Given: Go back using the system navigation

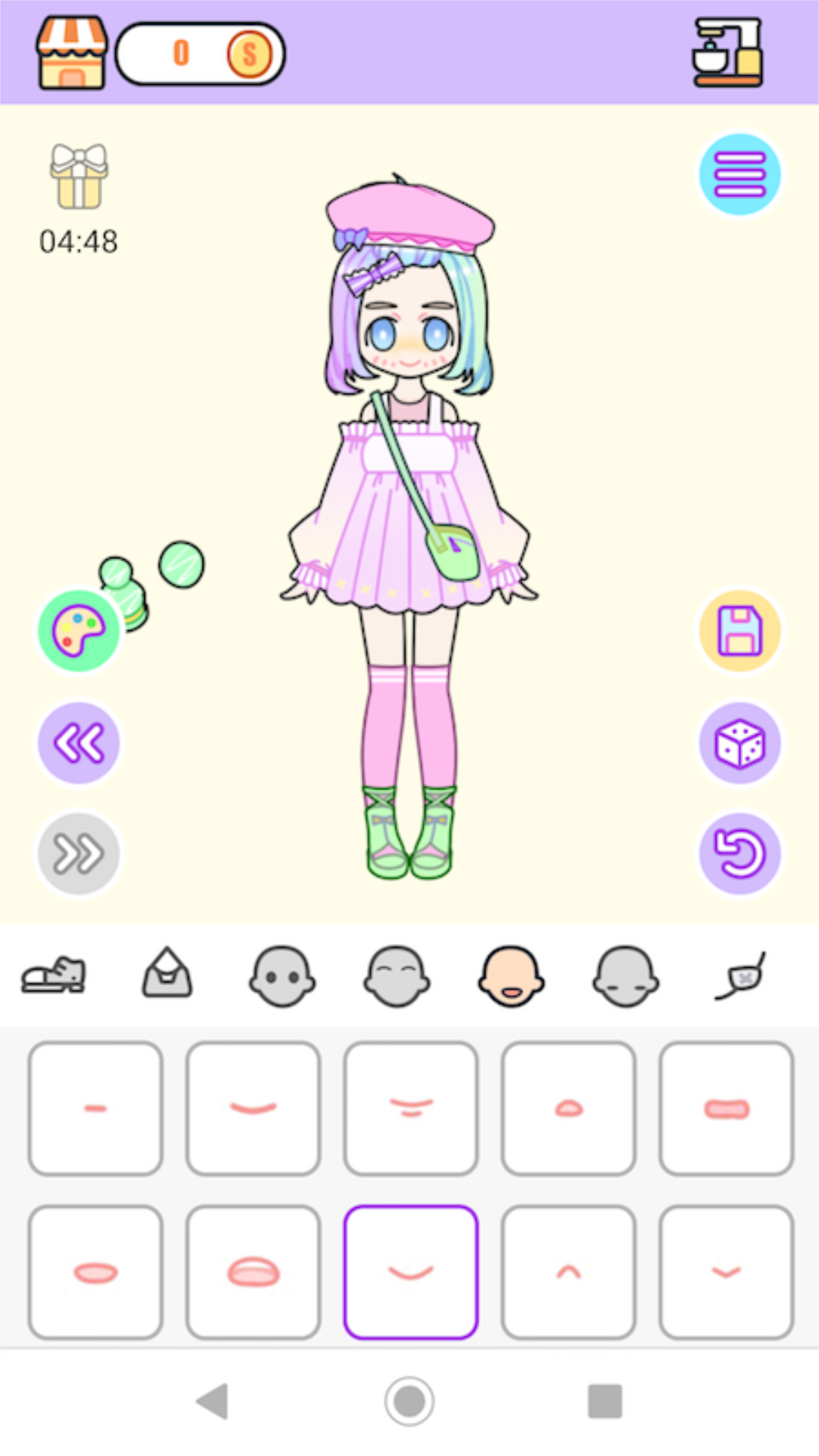Looking at the screenshot, I should 213,1401.
